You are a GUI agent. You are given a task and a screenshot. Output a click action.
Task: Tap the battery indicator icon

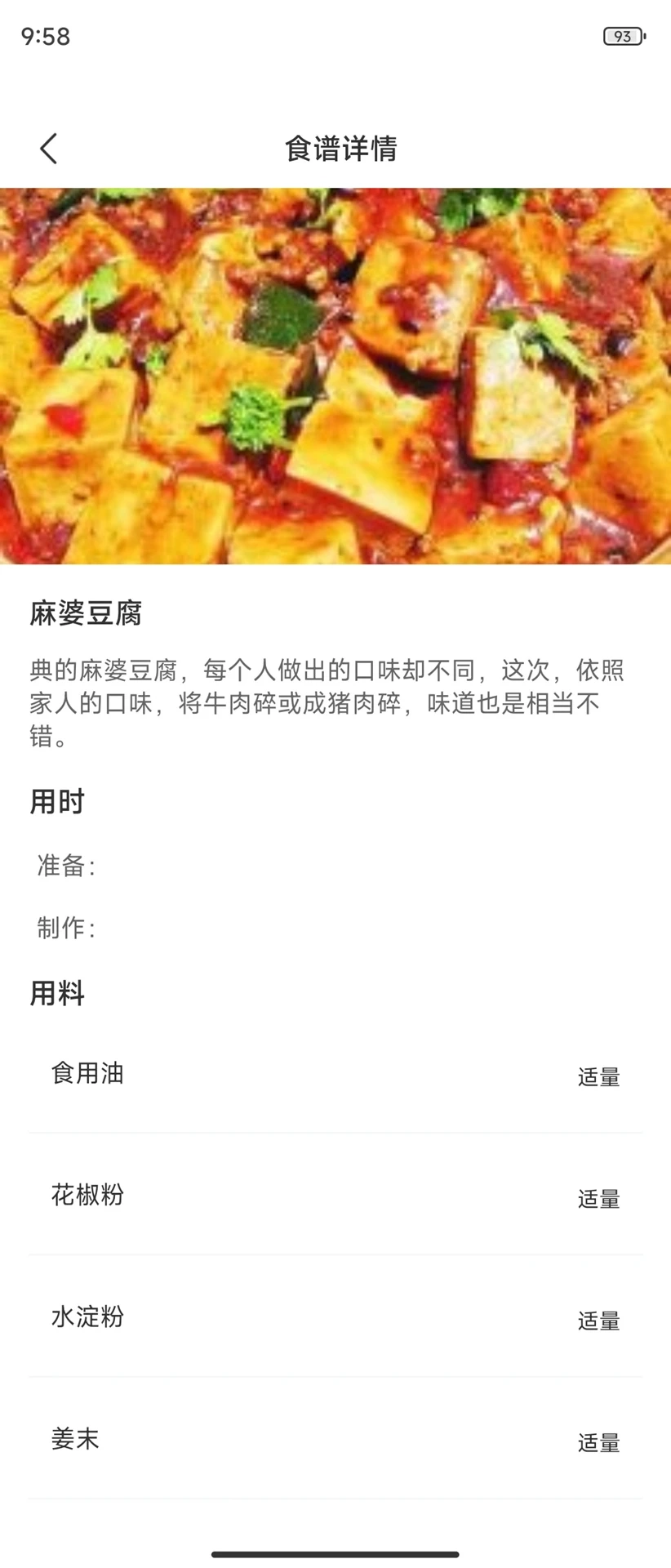(x=622, y=34)
